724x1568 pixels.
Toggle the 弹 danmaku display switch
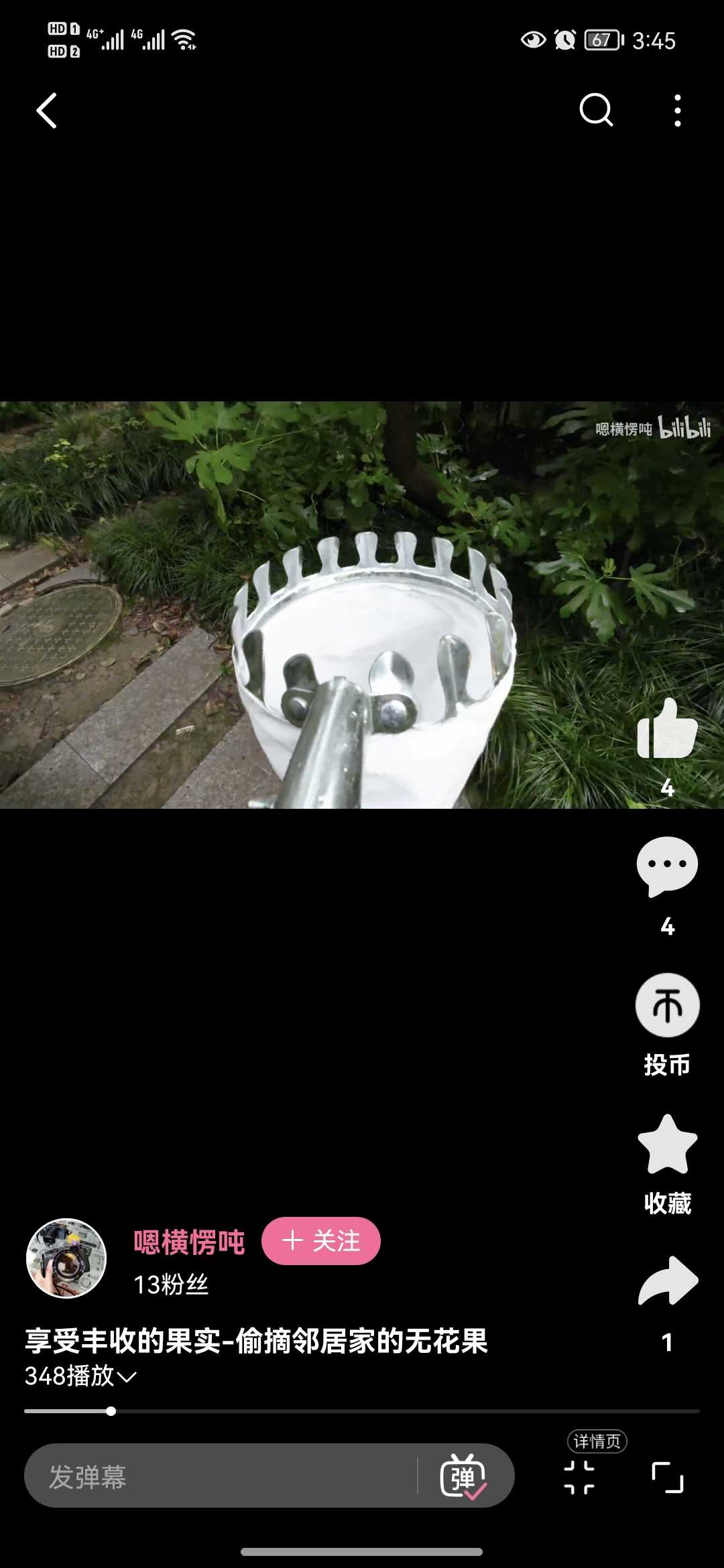point(463,1477)
